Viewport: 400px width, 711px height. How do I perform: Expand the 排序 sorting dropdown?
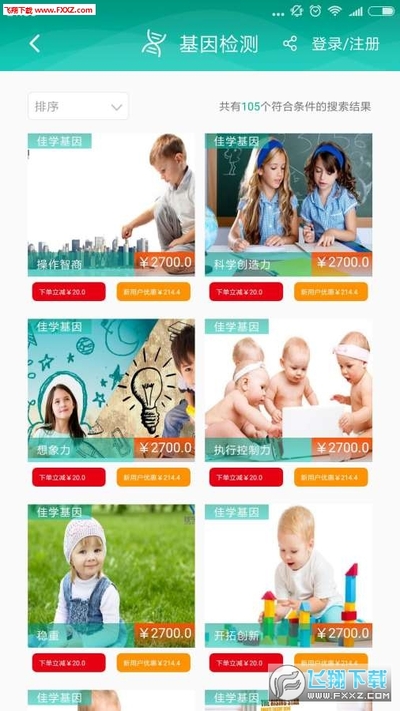click(x=78, y=107)
